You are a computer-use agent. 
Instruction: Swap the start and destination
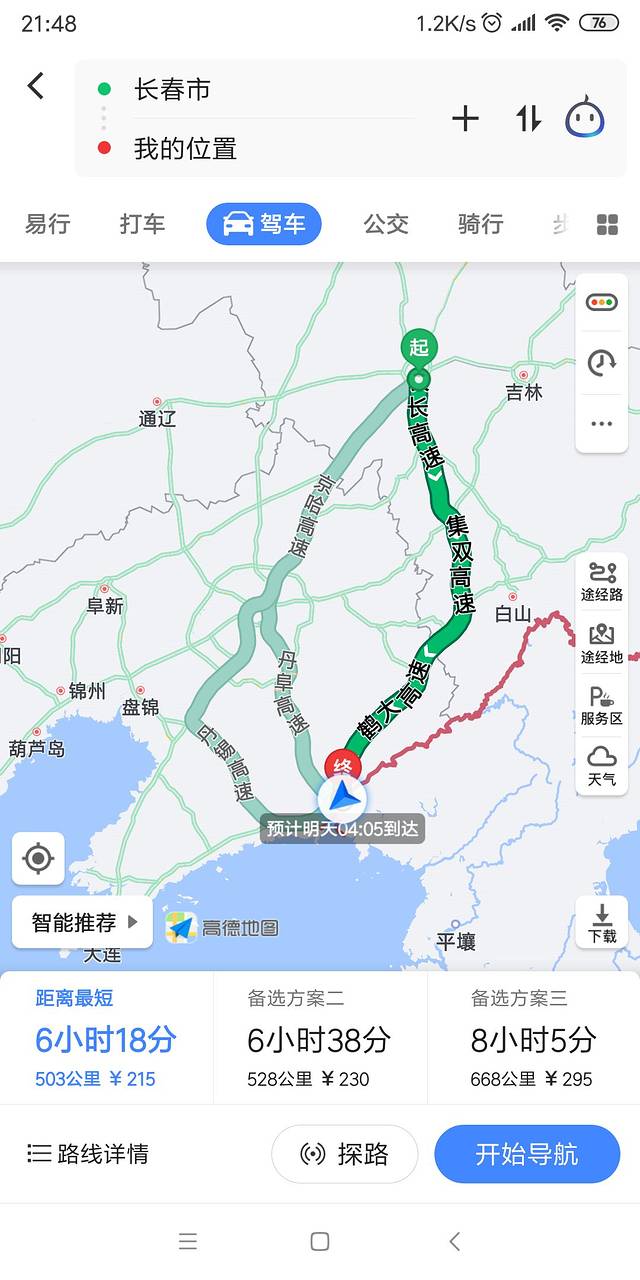528,119
